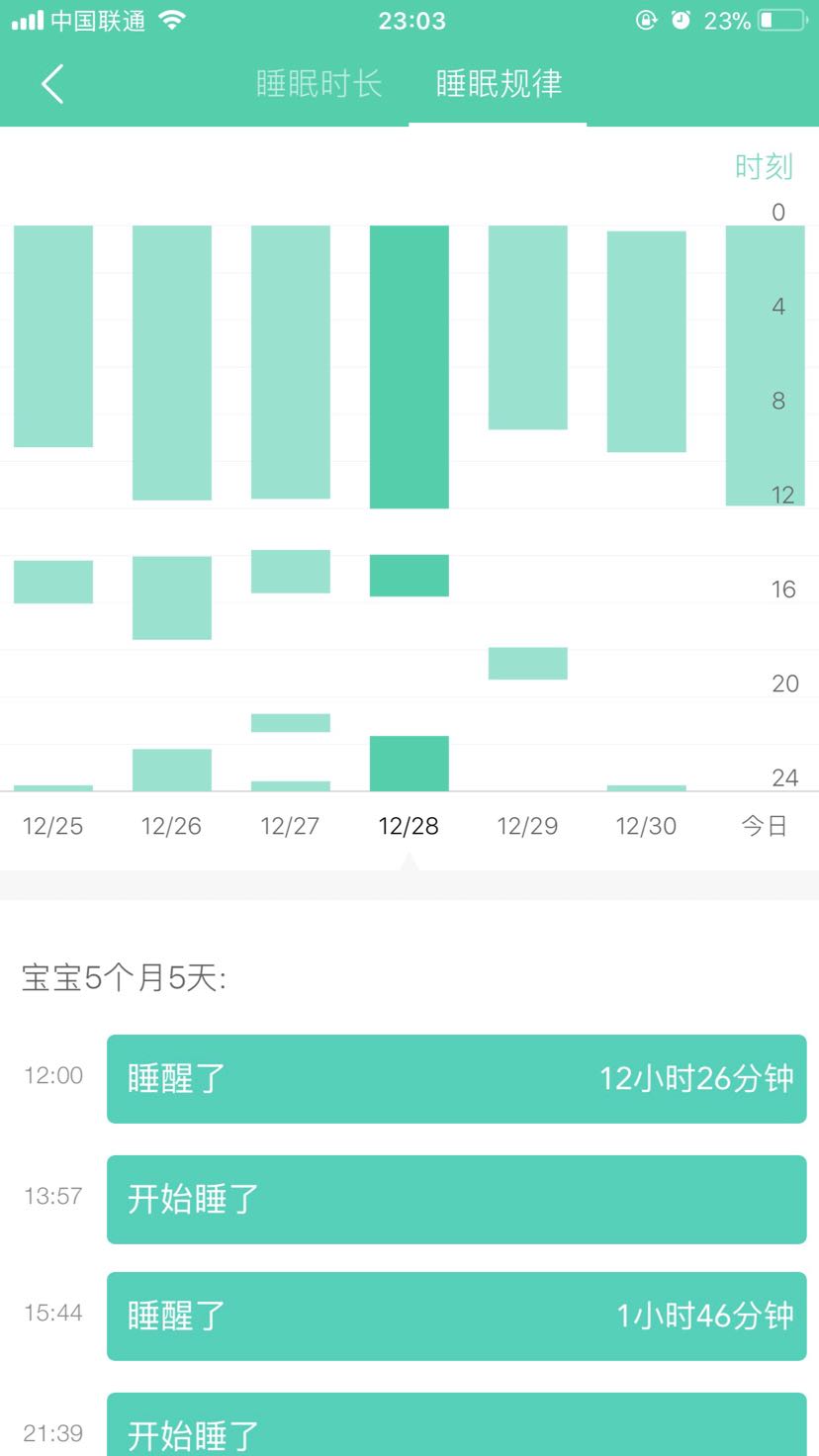819x1456 pixels.
Task: Go back using the arrow icon
Action: [52, 84]
